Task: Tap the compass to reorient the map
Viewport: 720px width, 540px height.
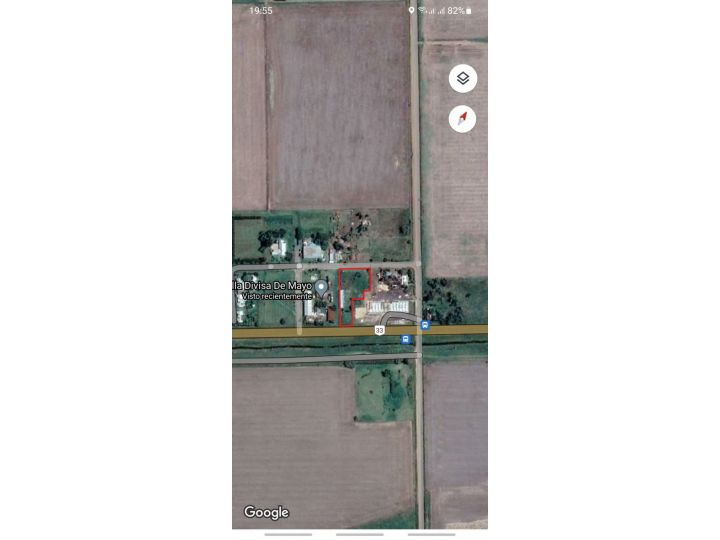Action: [x=462, y=119]
